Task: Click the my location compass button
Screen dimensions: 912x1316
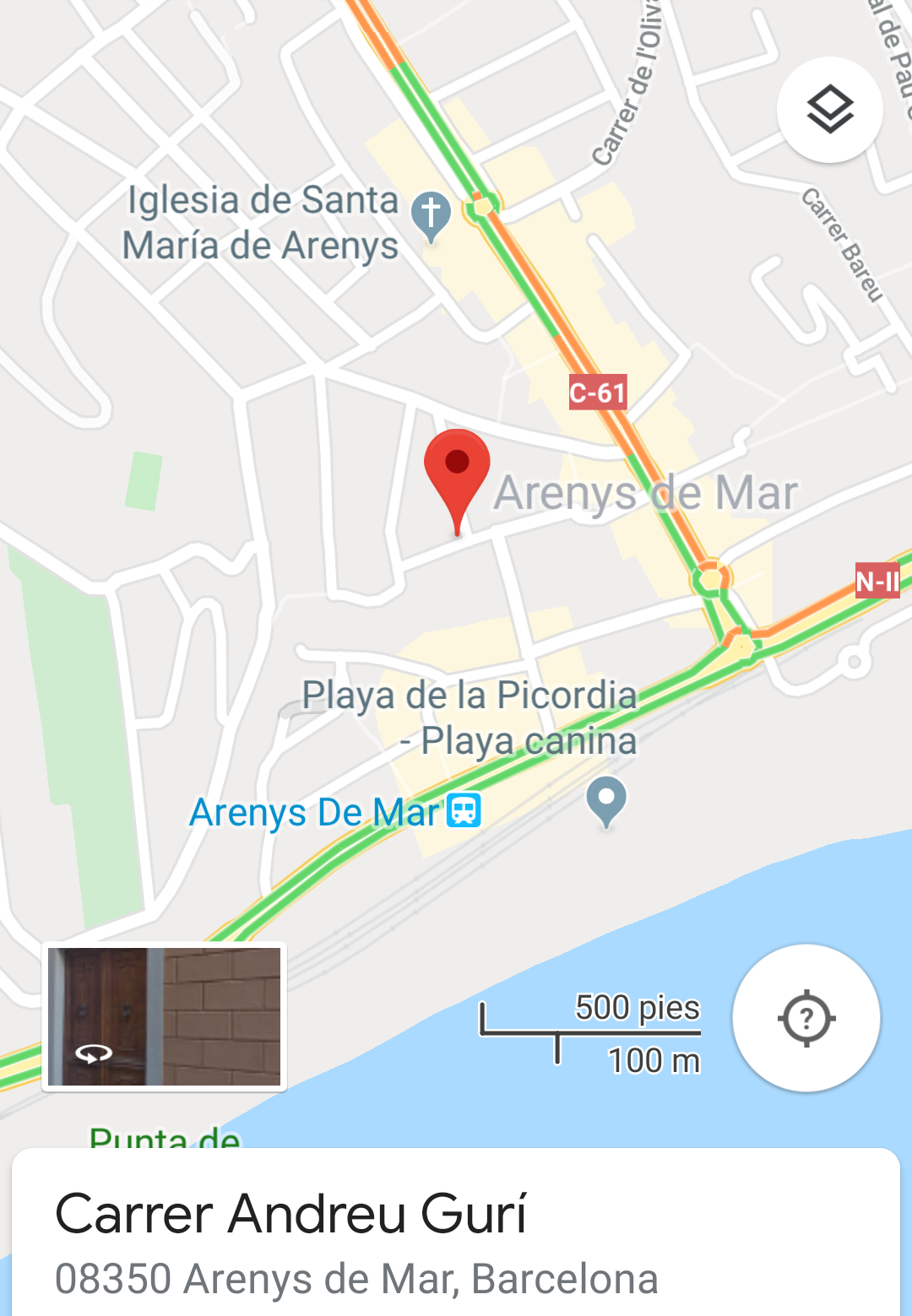Action: click(808, 1019)
